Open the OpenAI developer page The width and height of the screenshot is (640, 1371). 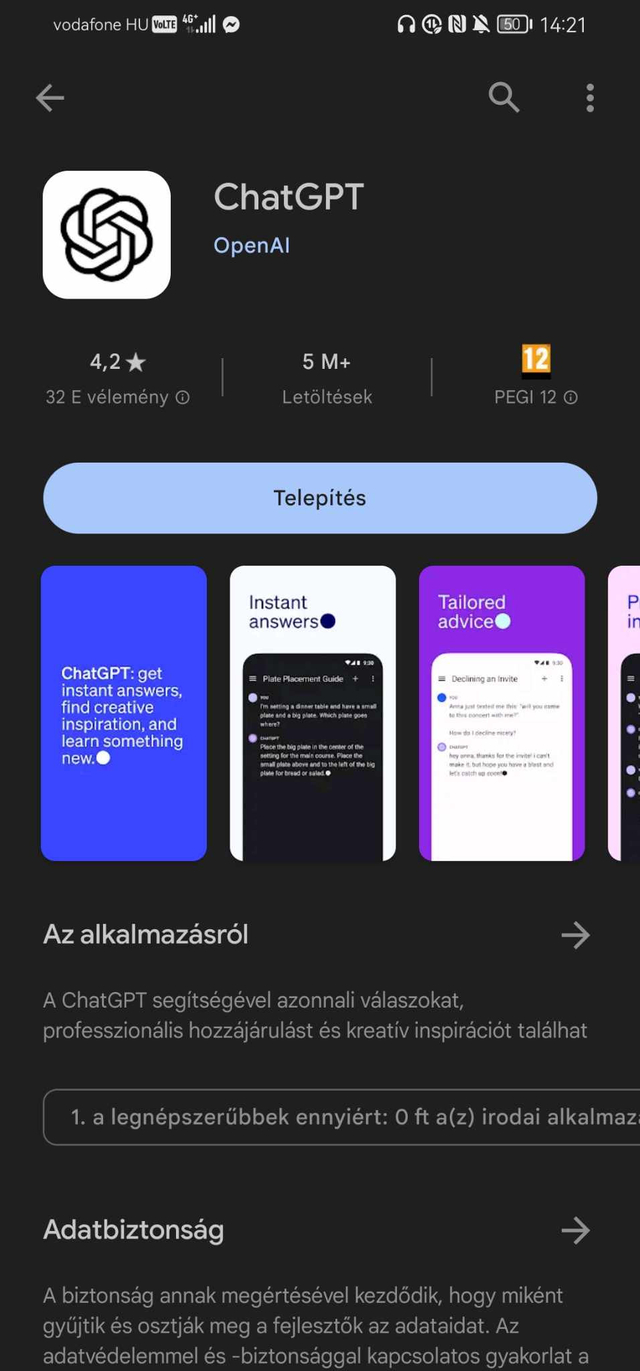coord(251,245)
